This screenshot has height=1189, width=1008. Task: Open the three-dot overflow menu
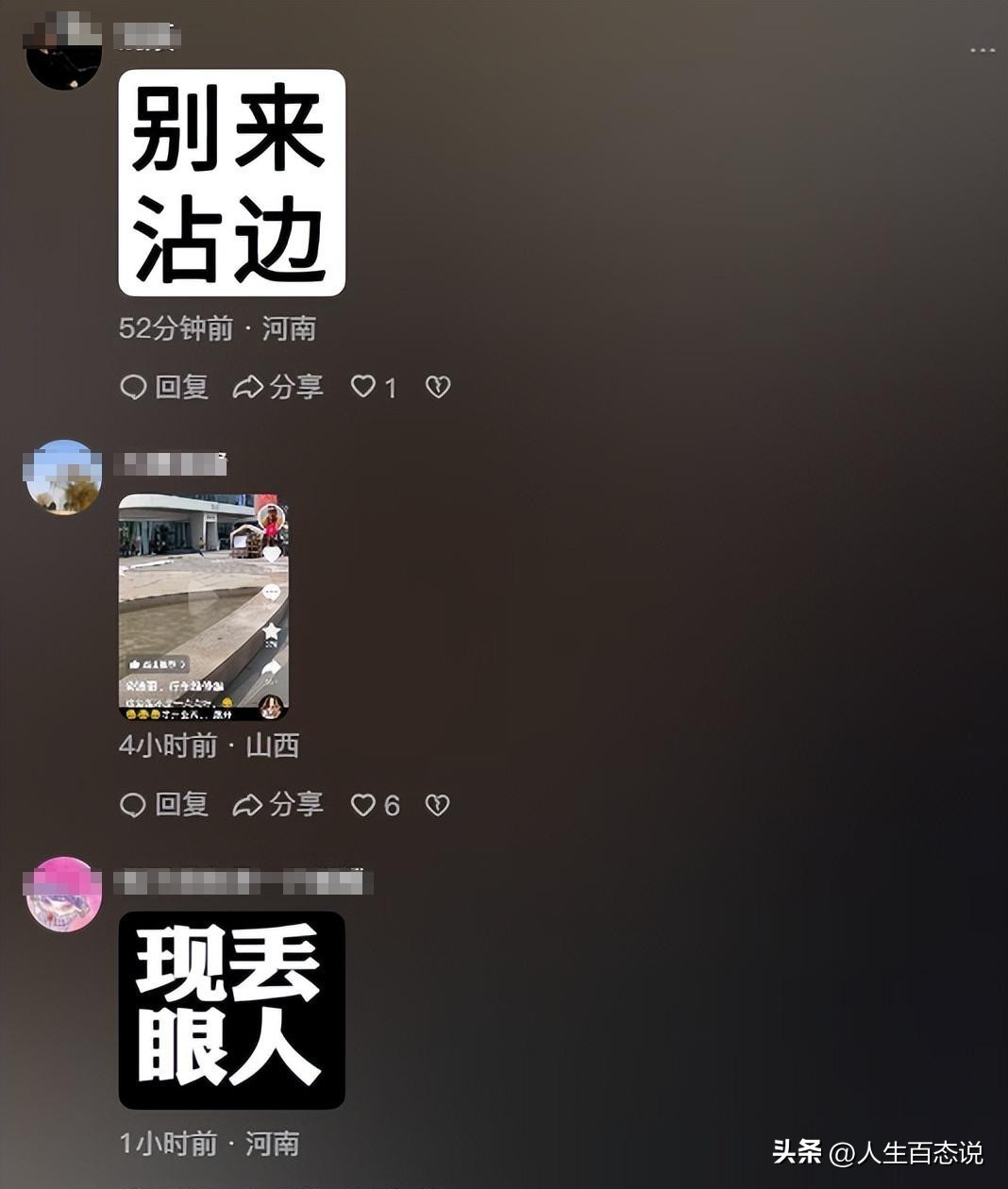click(x=983, y=50)
